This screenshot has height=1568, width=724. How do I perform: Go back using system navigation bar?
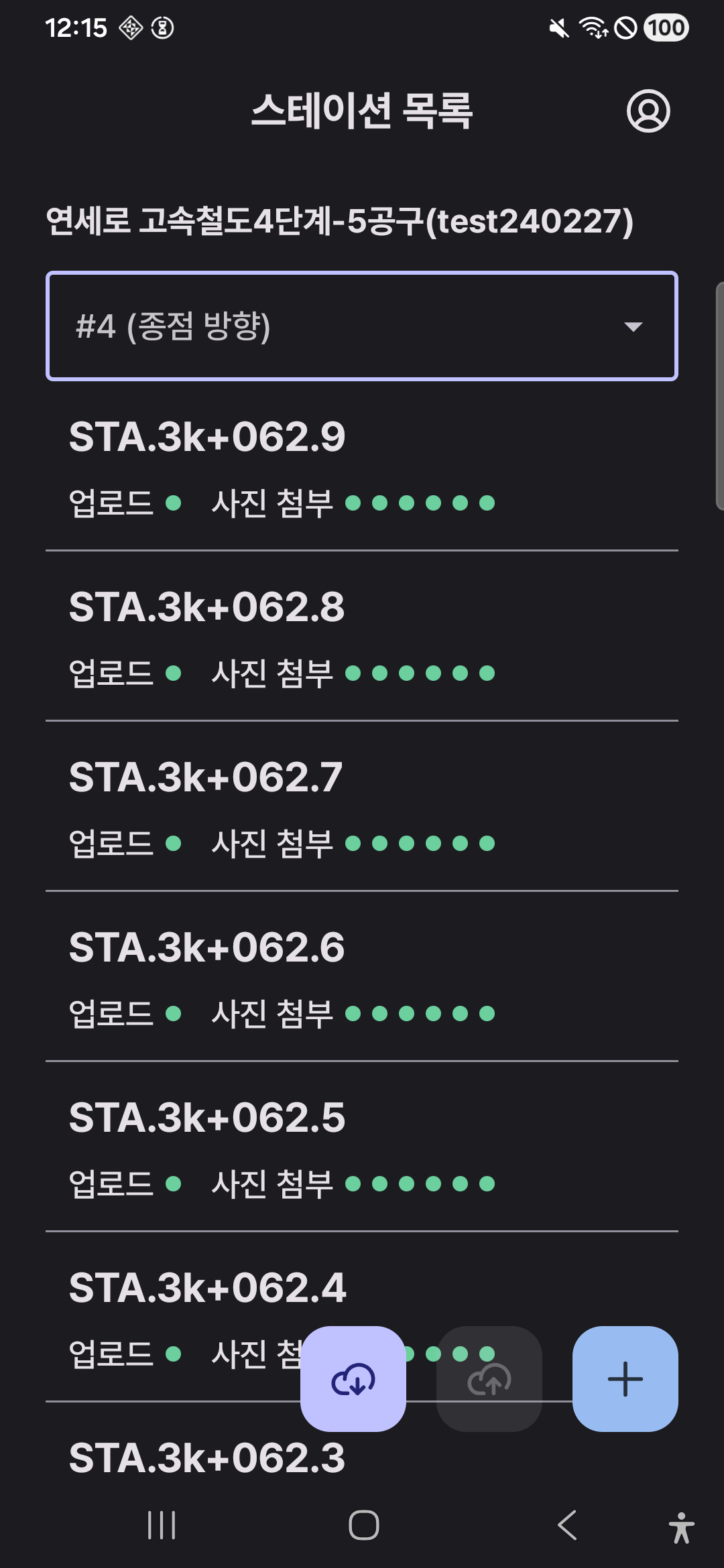(567, 1526)
